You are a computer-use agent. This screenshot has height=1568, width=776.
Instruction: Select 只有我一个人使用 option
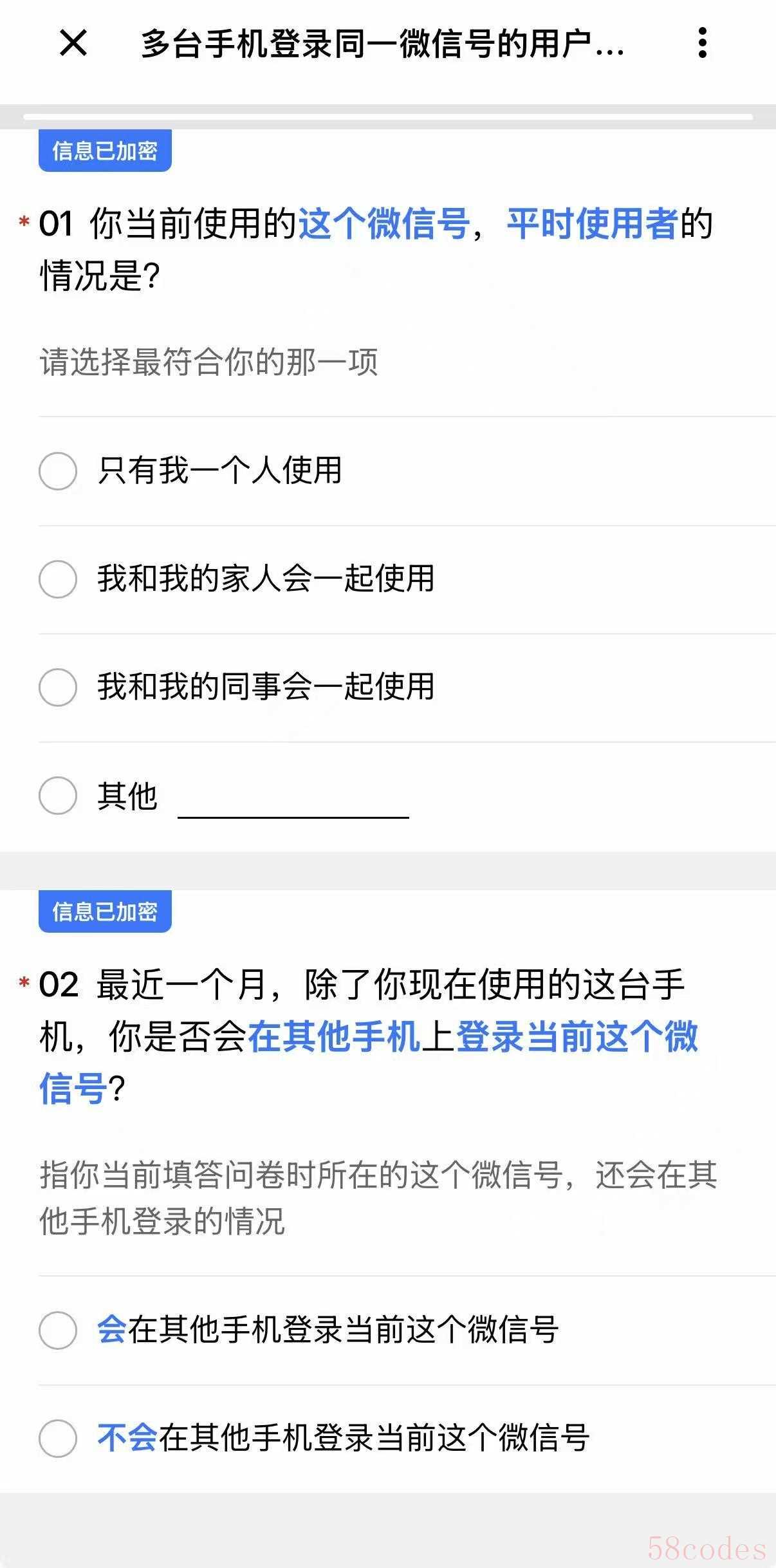58,471
